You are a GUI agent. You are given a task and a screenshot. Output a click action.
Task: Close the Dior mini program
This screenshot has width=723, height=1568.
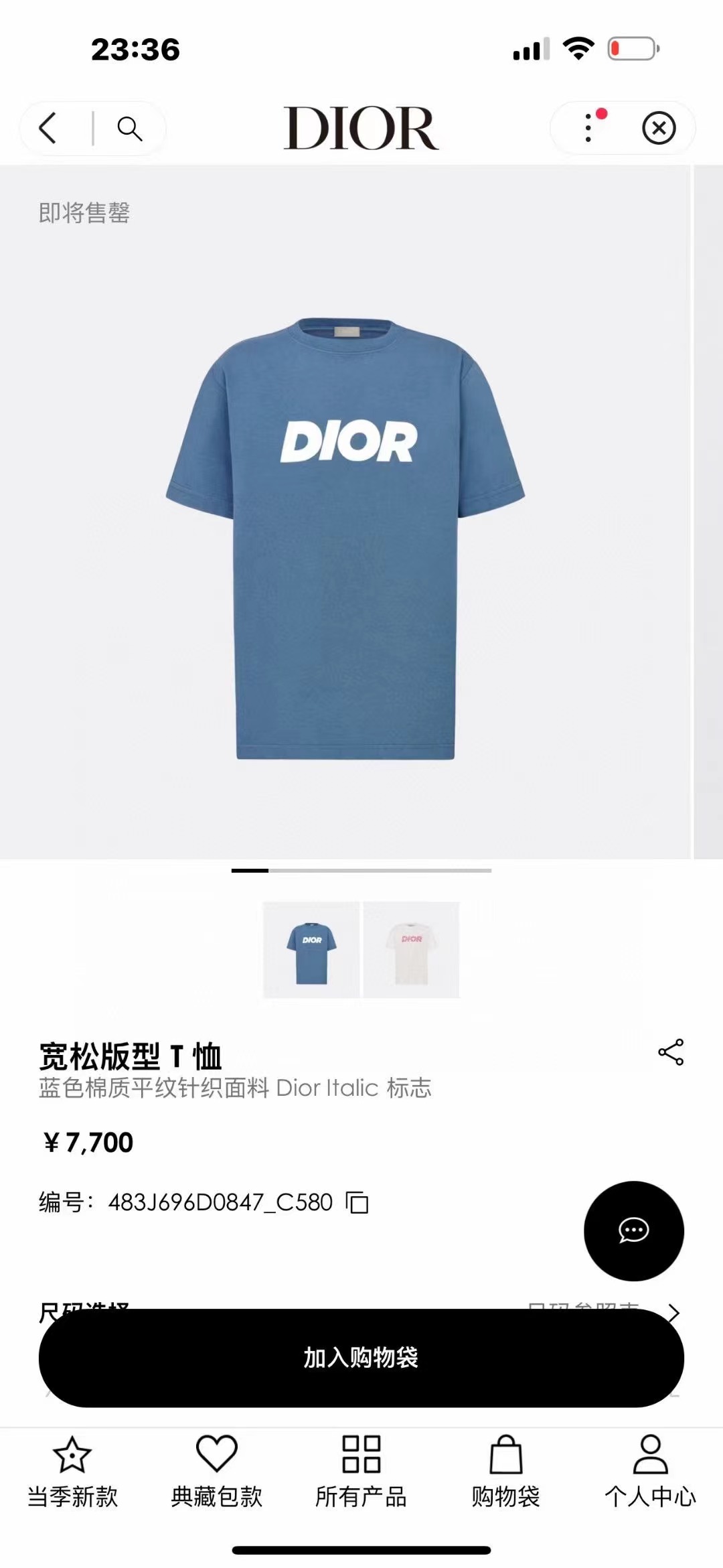[659, 128]
